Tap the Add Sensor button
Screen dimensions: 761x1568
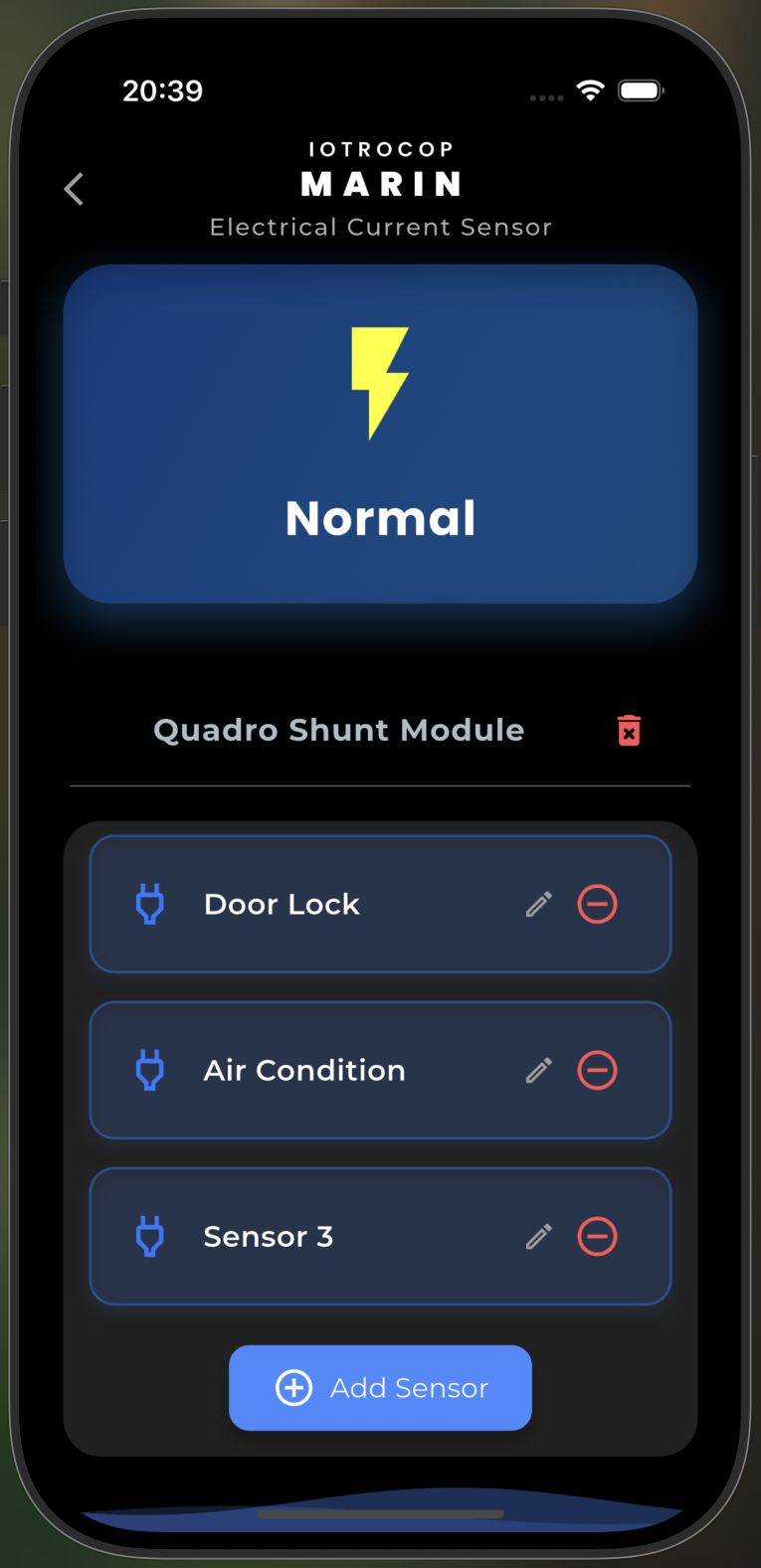click(380, 1388)
